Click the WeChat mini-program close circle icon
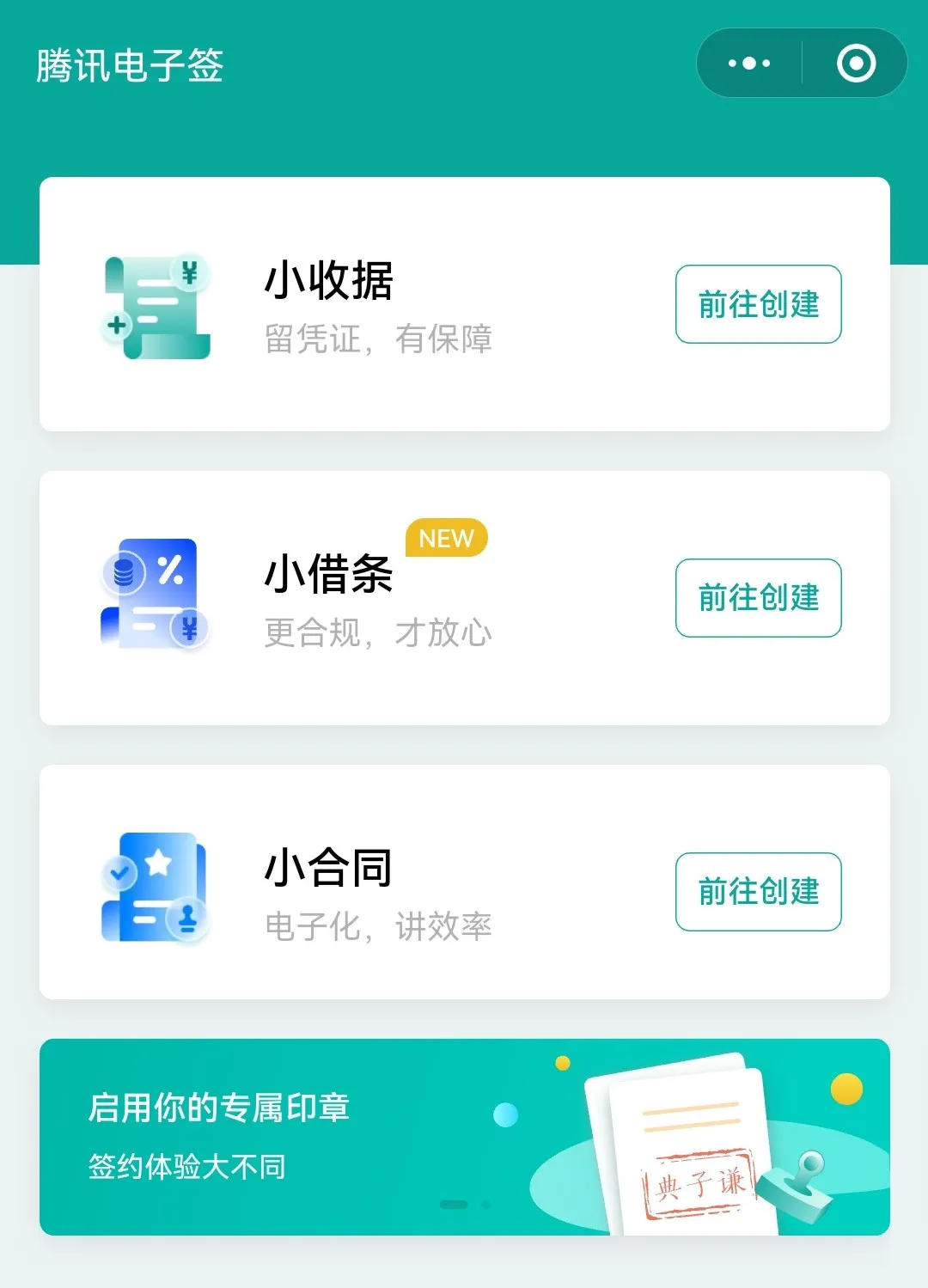This screenshot has width=928, height=1288. tap(856, 63)
